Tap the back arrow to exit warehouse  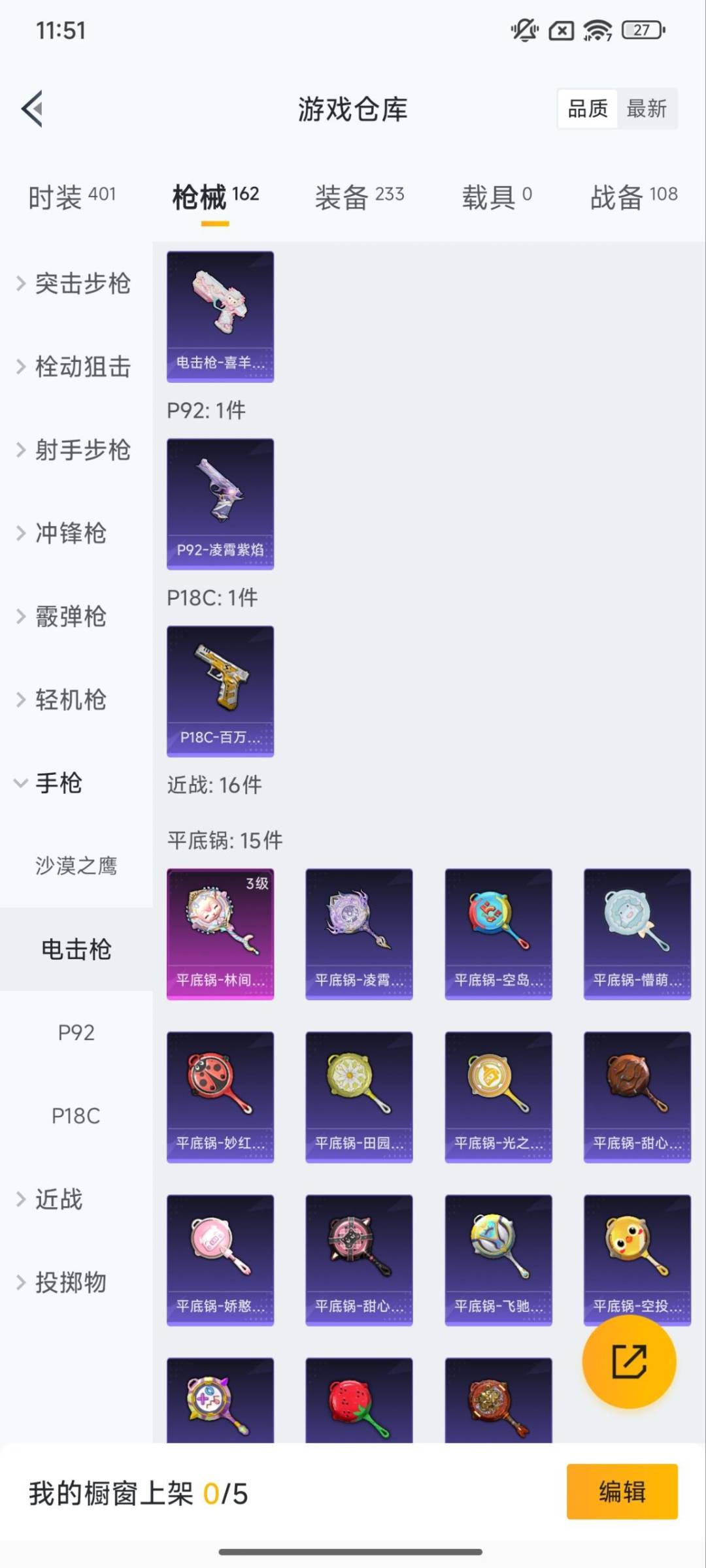pyautogui.click(x=31, y=110)
